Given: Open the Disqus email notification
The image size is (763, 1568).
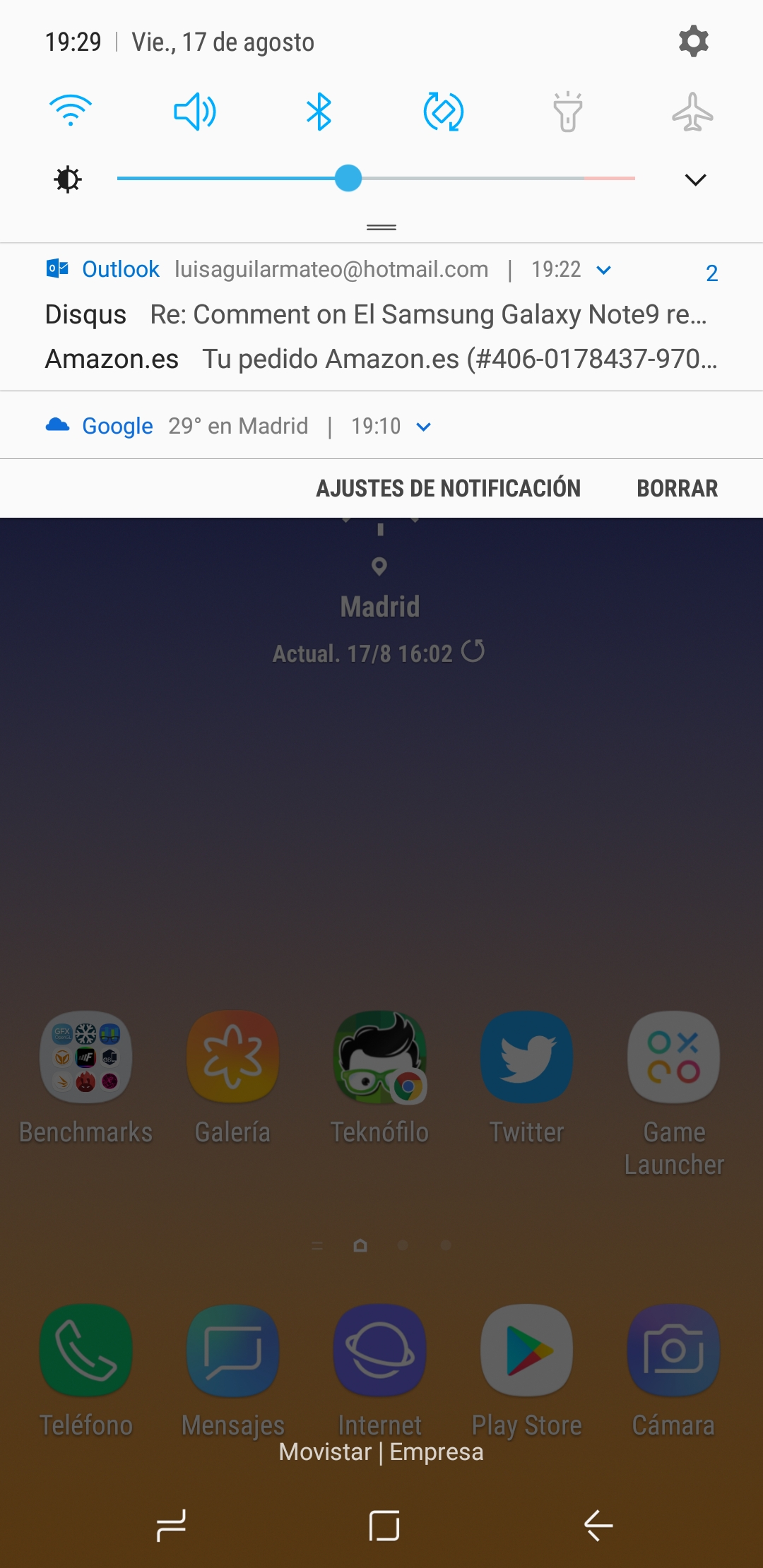Looking at the screenshot, I should pos(376,314).
